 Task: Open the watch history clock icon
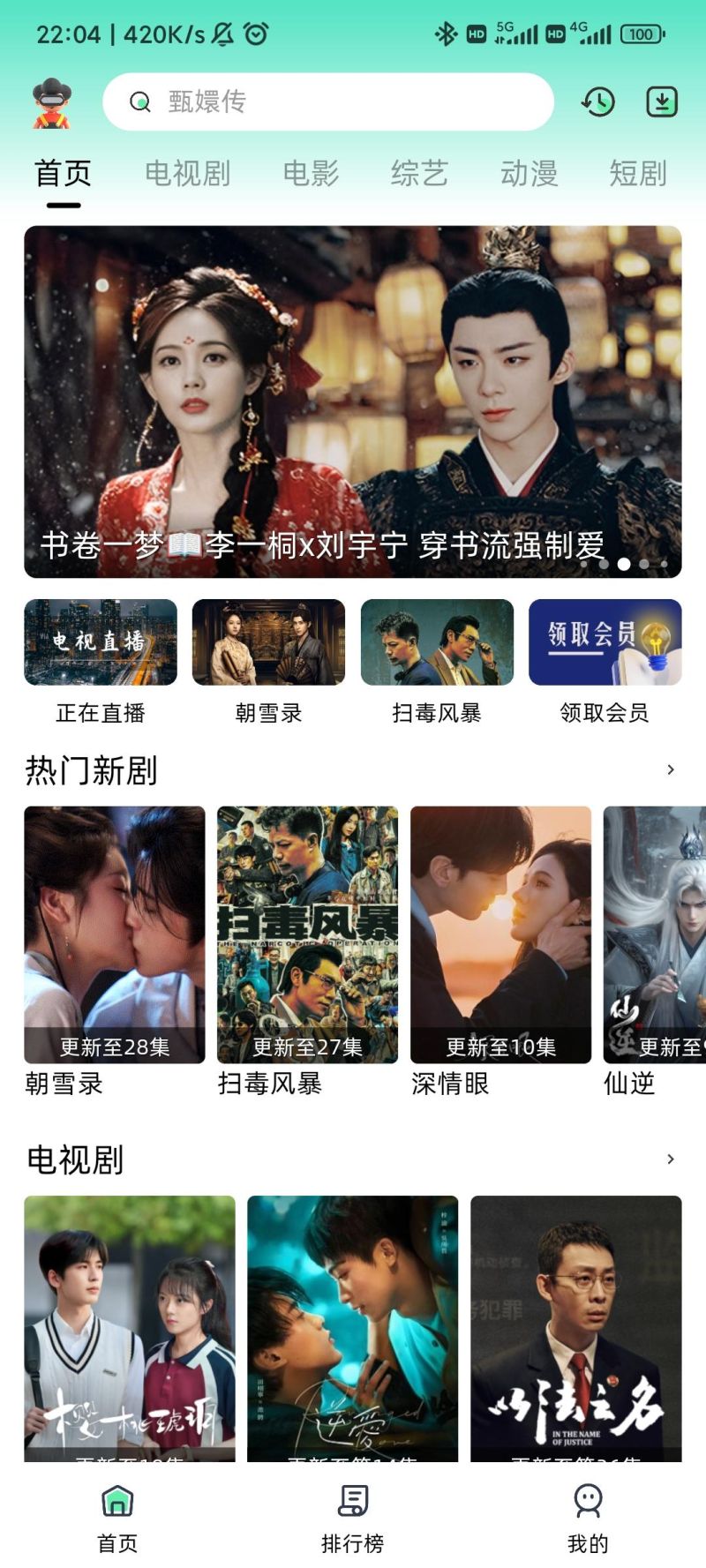[x=597, y=102]
